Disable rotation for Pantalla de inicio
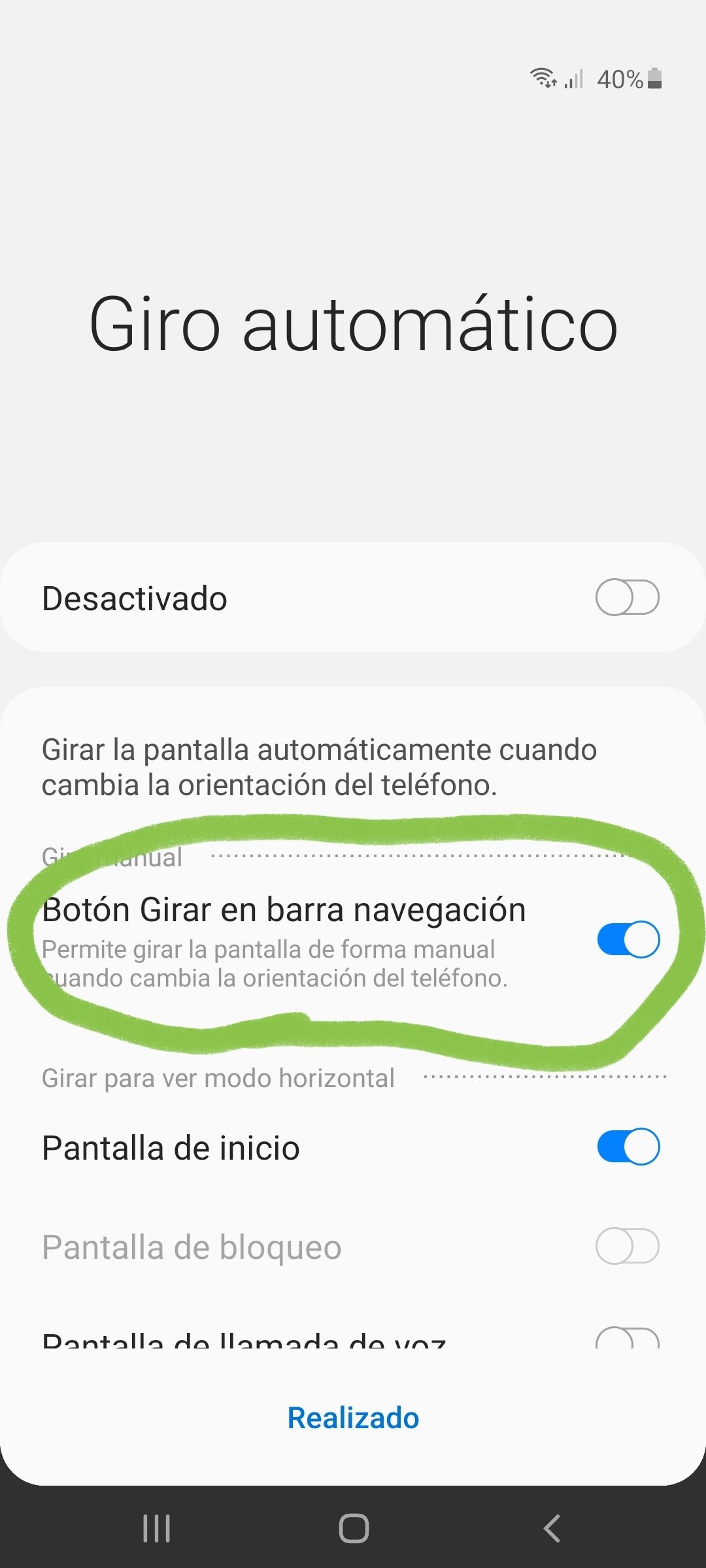This screenshot has width=706, height=1568. (628, 1147)
